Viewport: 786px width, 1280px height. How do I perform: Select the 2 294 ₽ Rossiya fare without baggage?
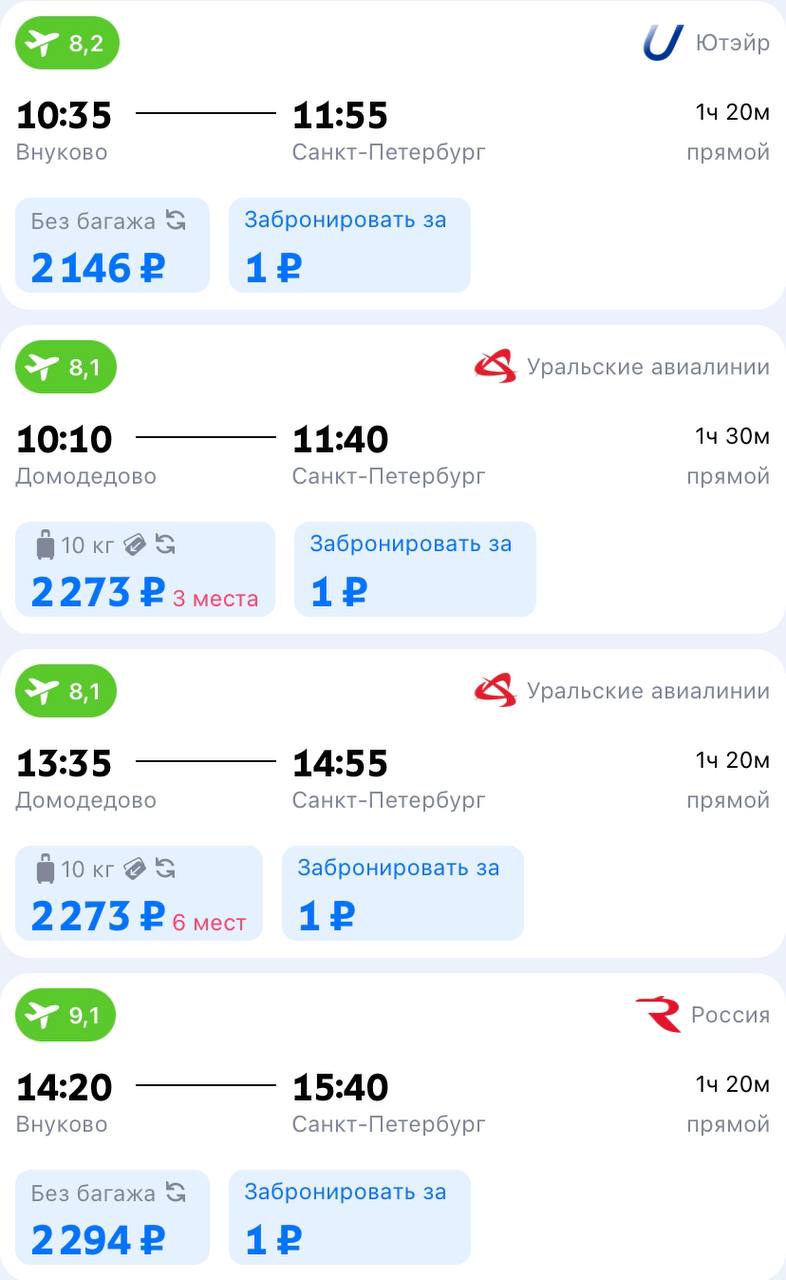click(112, 1217)
